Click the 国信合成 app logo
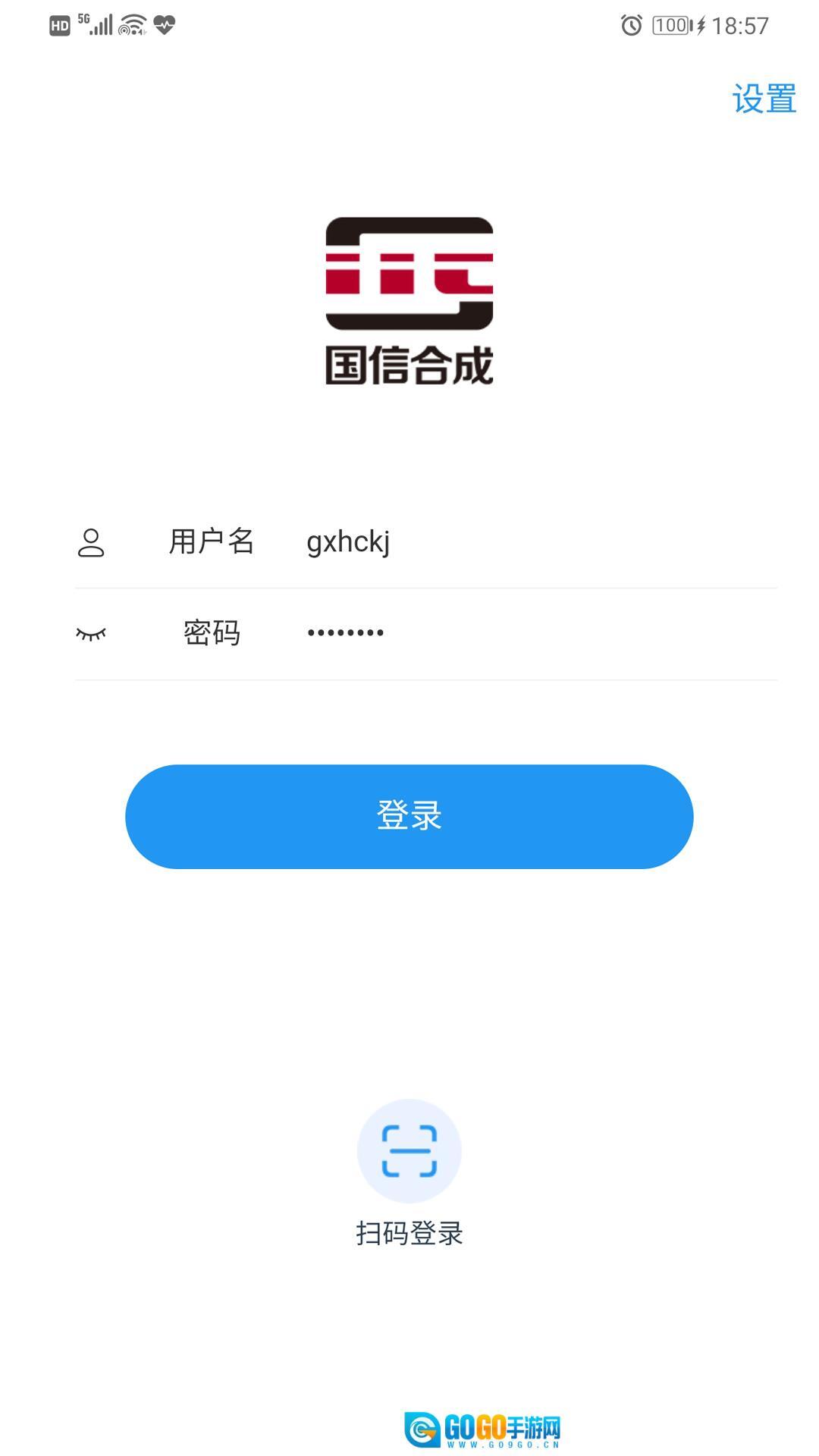Screen dimensions: 819x1456 pos(409,296)
